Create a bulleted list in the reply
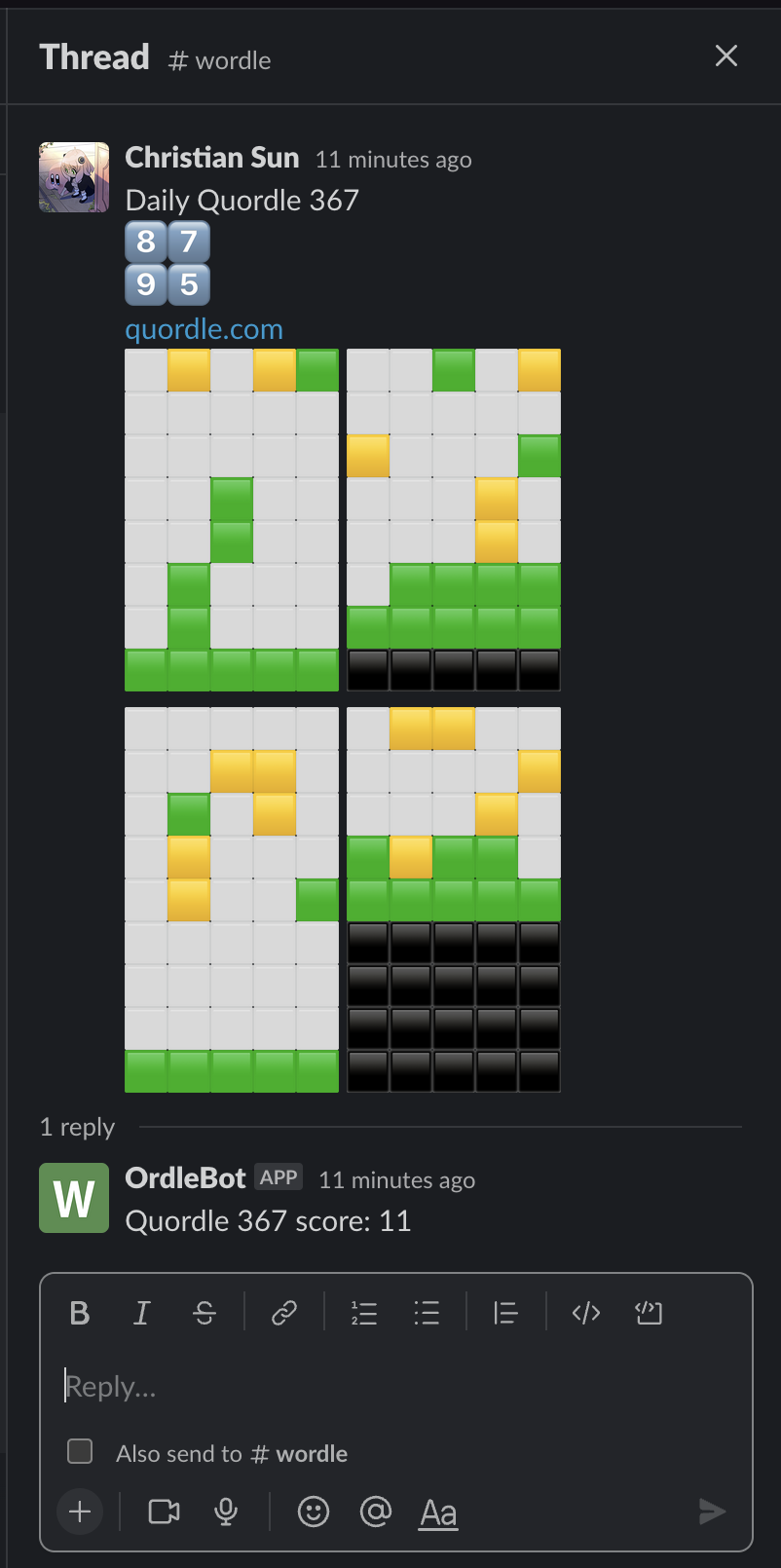The height and width of the screenshot is (1568, 781). [426, 1312]
